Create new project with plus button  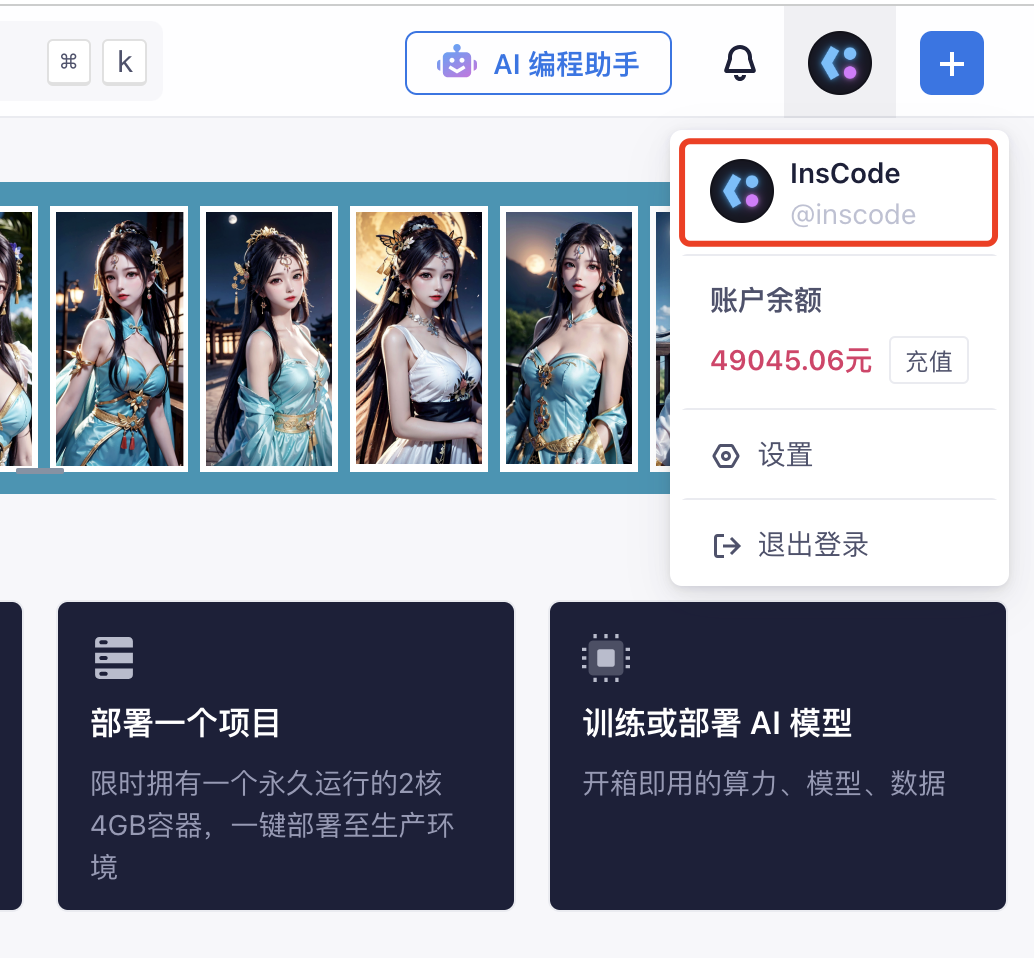click(951, 63)
